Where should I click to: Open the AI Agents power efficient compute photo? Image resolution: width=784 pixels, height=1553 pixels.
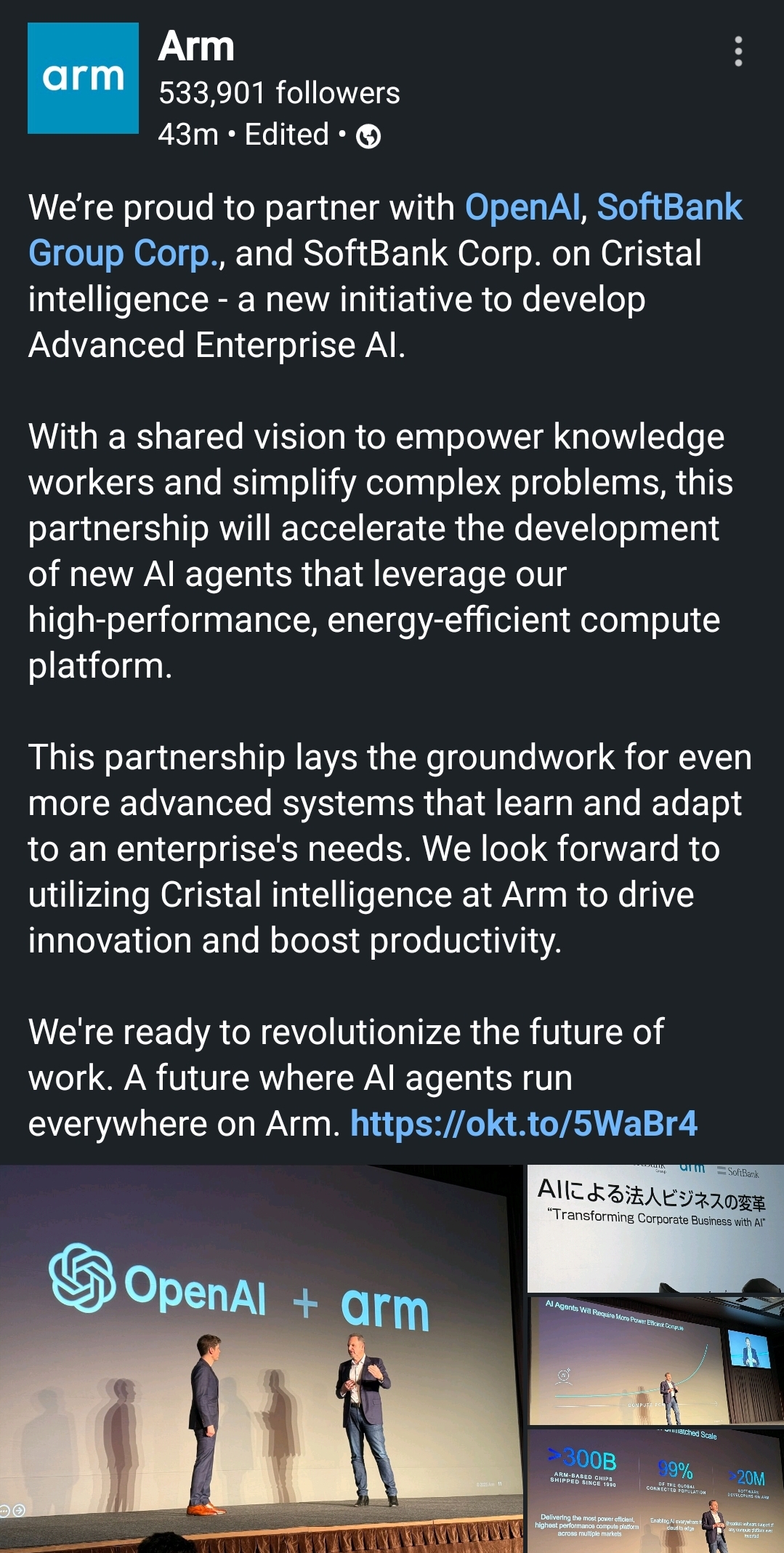pyautogui.click(x=655, y=1361)
